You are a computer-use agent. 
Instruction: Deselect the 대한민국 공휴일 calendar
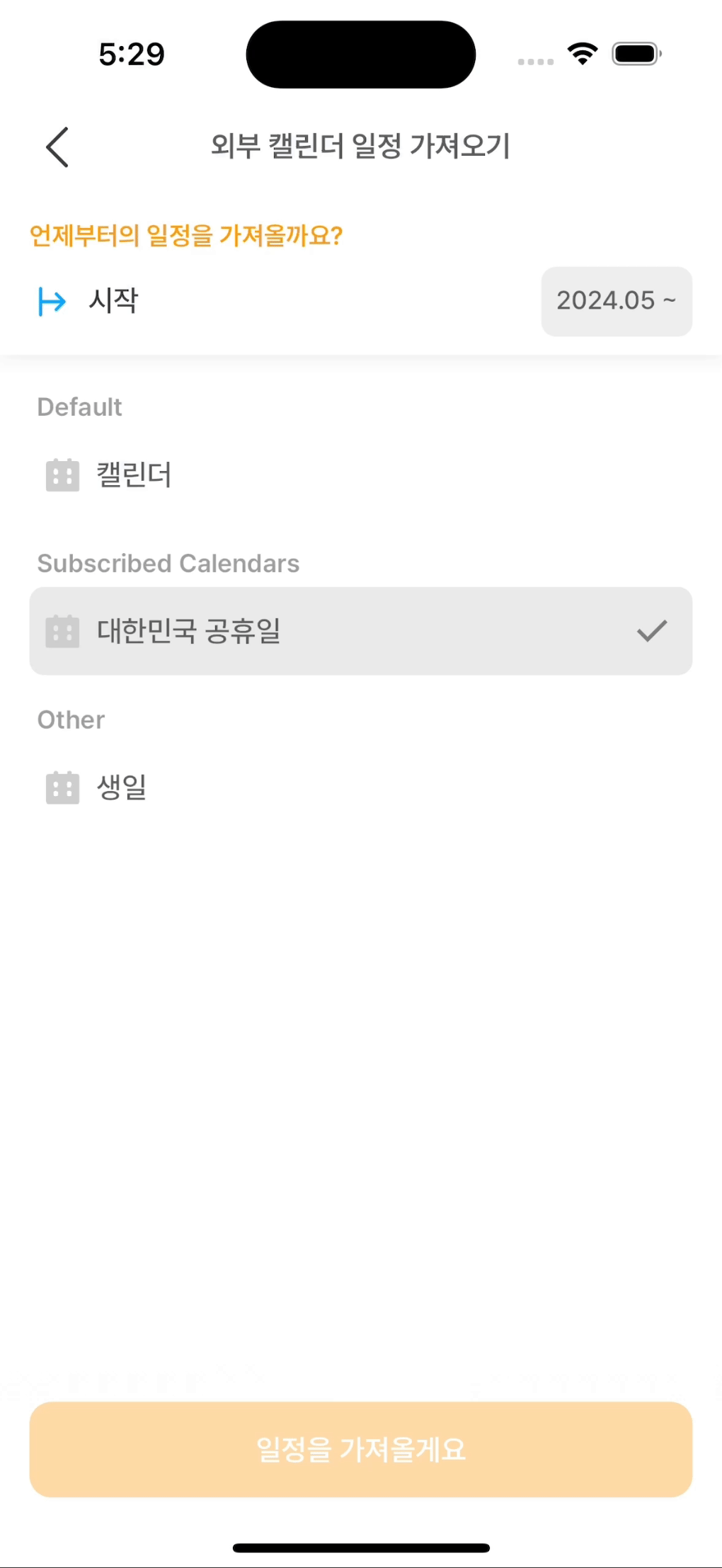[360, 631]
